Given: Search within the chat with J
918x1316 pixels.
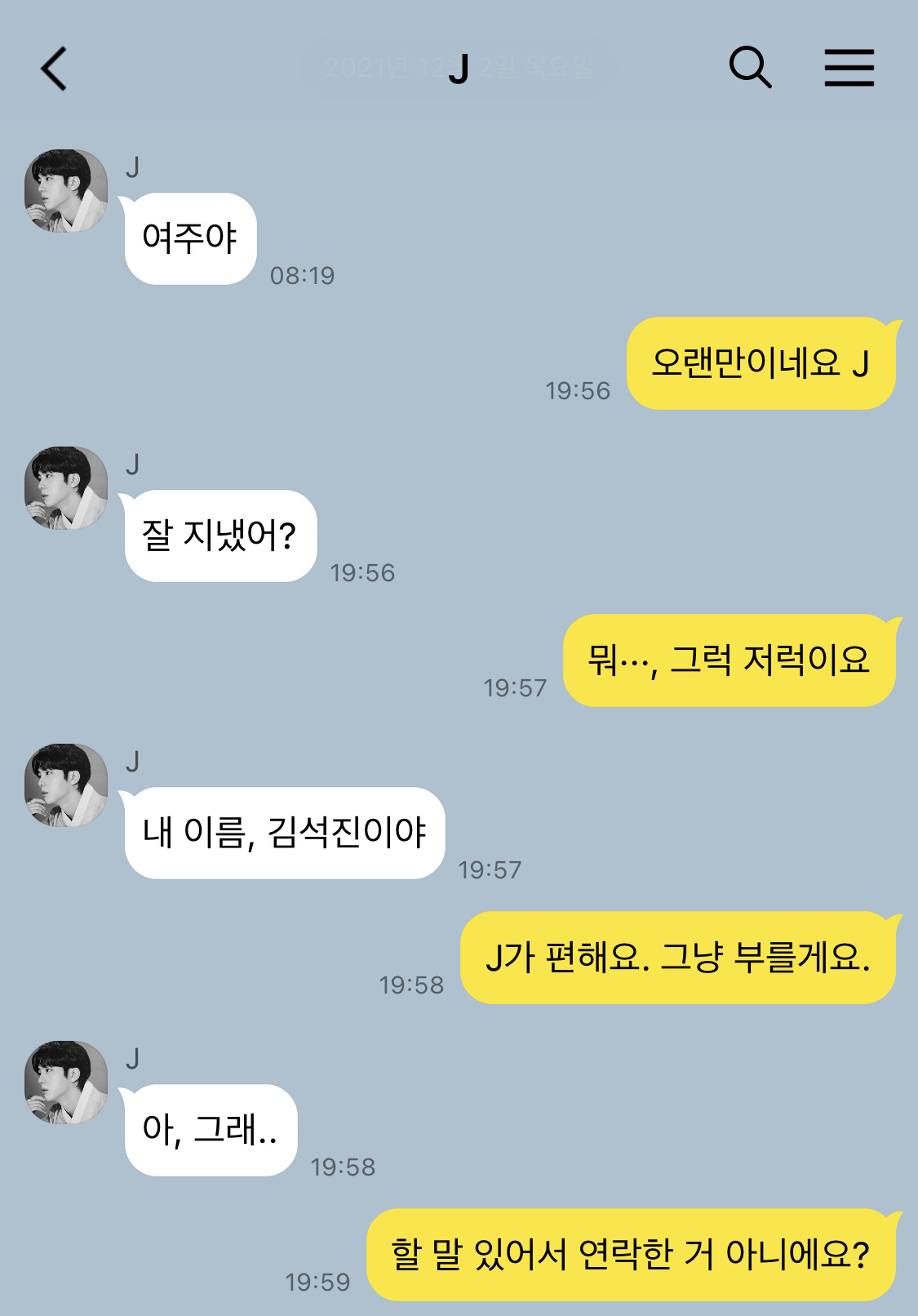Looking at the screenshot, I should click(750, 67).
